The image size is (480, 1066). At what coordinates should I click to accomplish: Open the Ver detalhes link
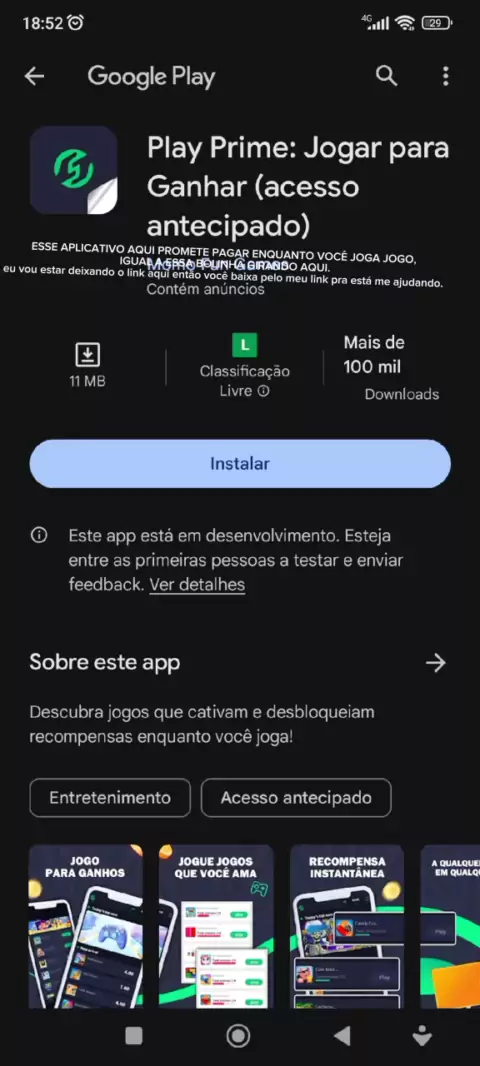pos(197,584)
